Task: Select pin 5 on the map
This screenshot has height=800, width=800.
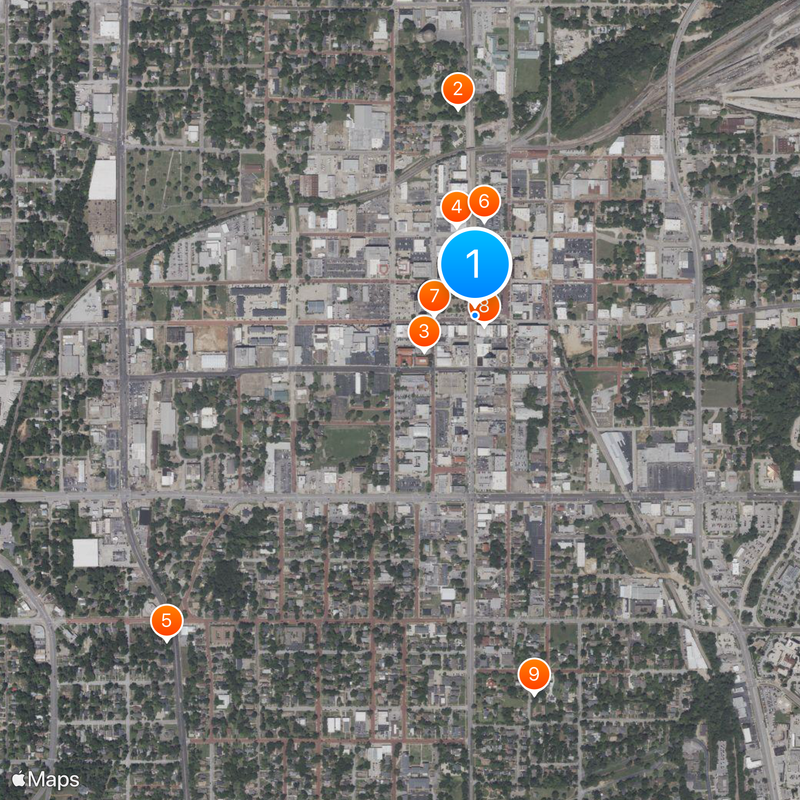Action: 166,621
